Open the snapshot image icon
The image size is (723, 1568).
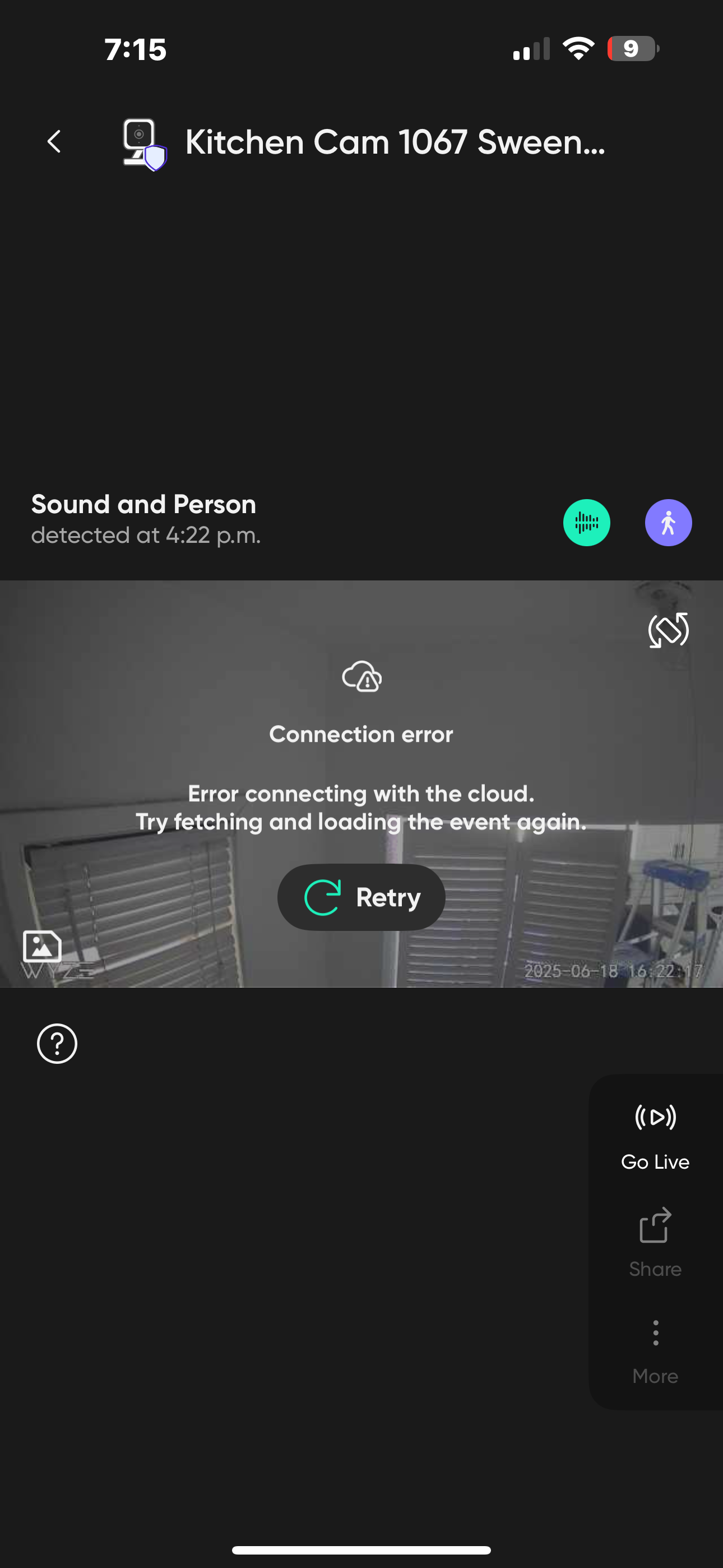42,946
